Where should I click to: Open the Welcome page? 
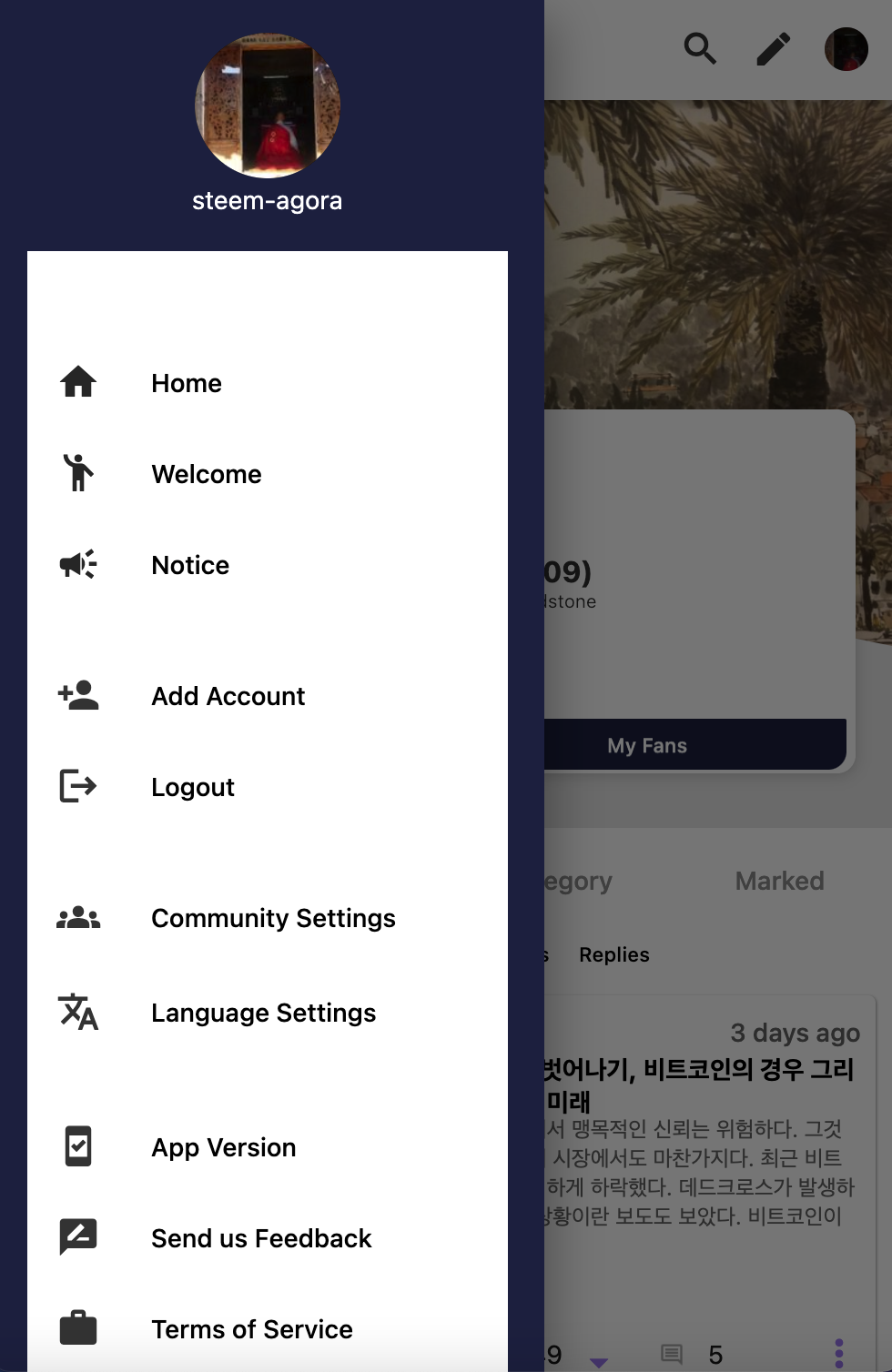pyautogui.click(x=268, y=474)
